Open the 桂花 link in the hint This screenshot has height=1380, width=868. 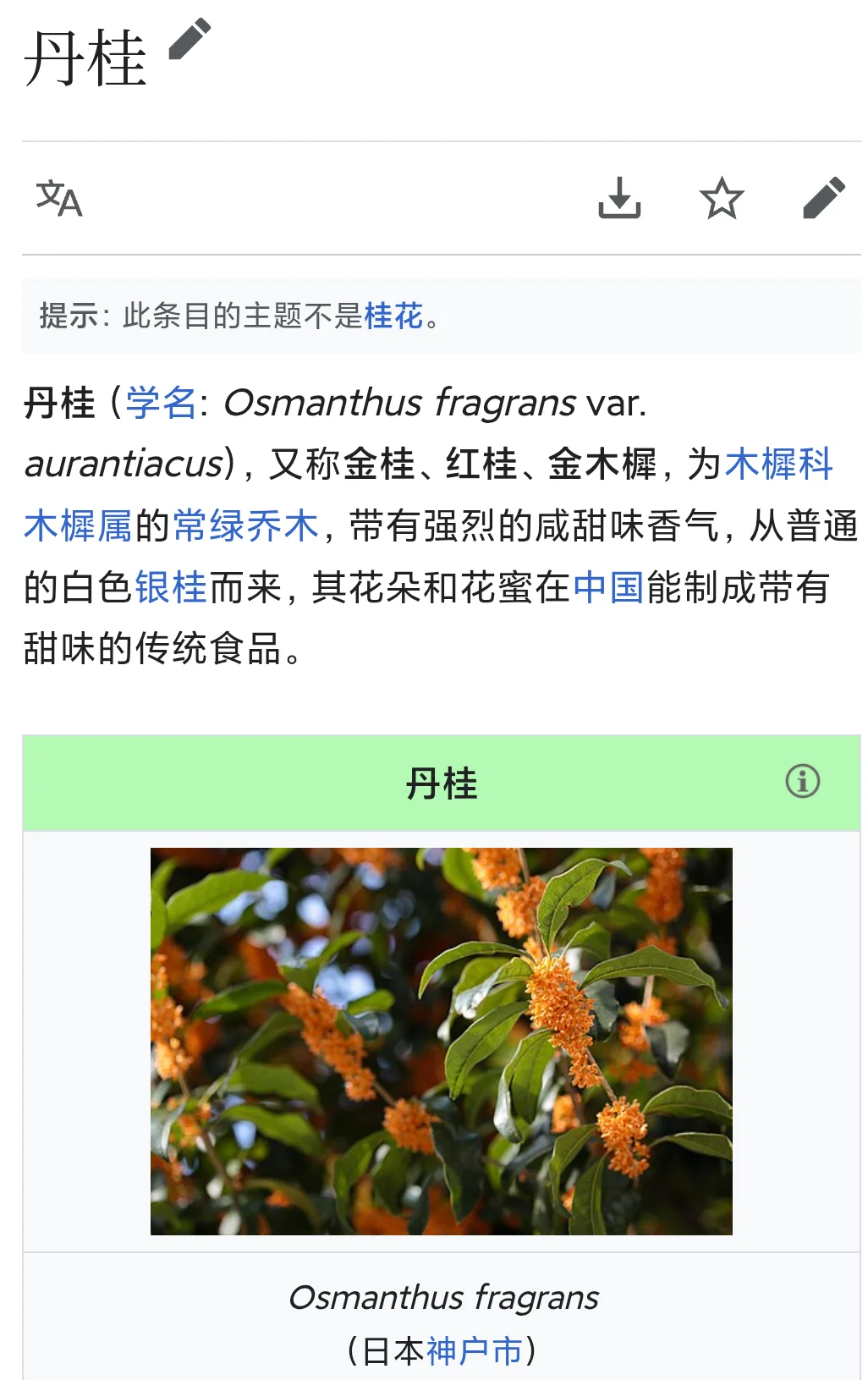click(393, 316)
